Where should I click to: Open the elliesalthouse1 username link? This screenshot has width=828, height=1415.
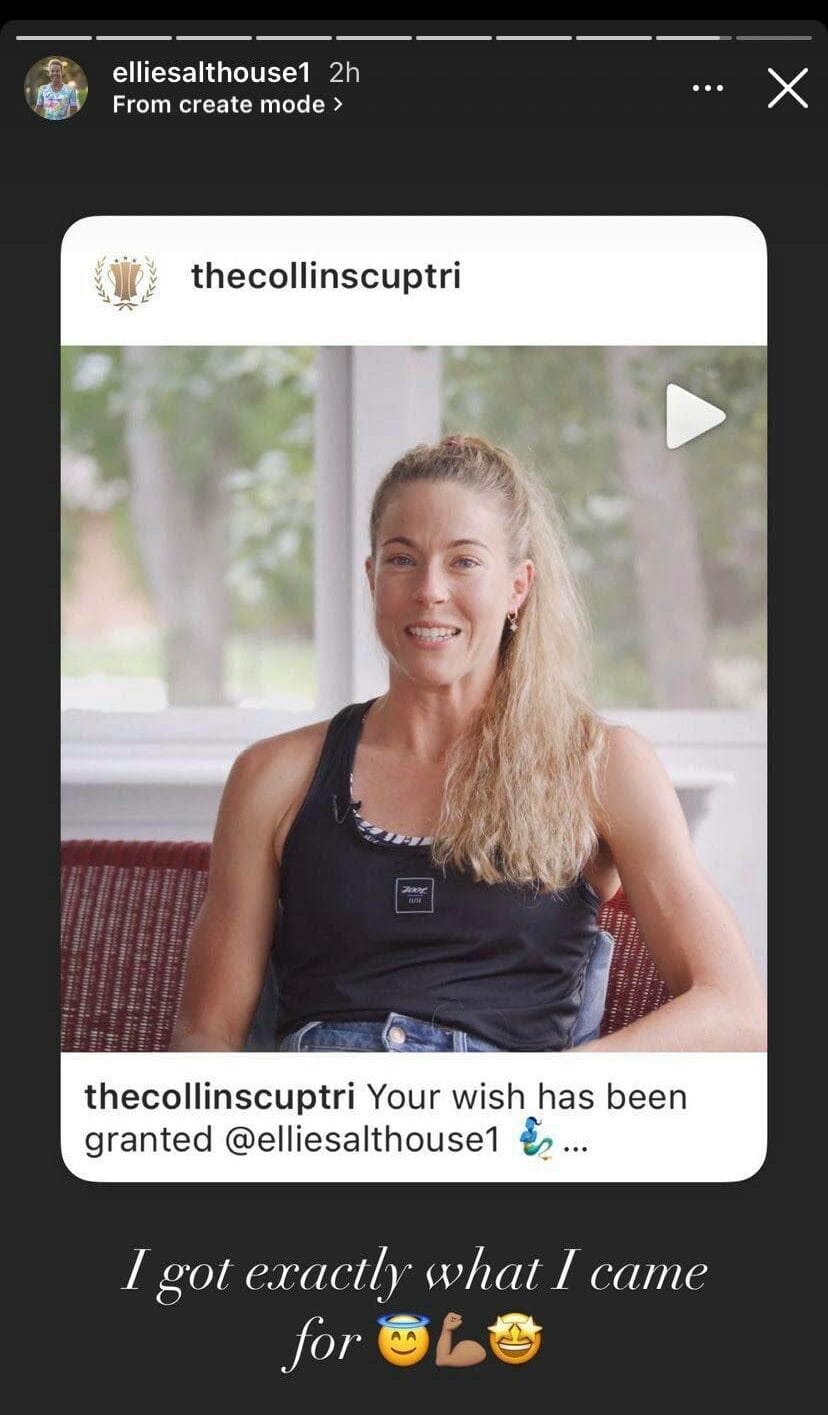pos(212,73)
